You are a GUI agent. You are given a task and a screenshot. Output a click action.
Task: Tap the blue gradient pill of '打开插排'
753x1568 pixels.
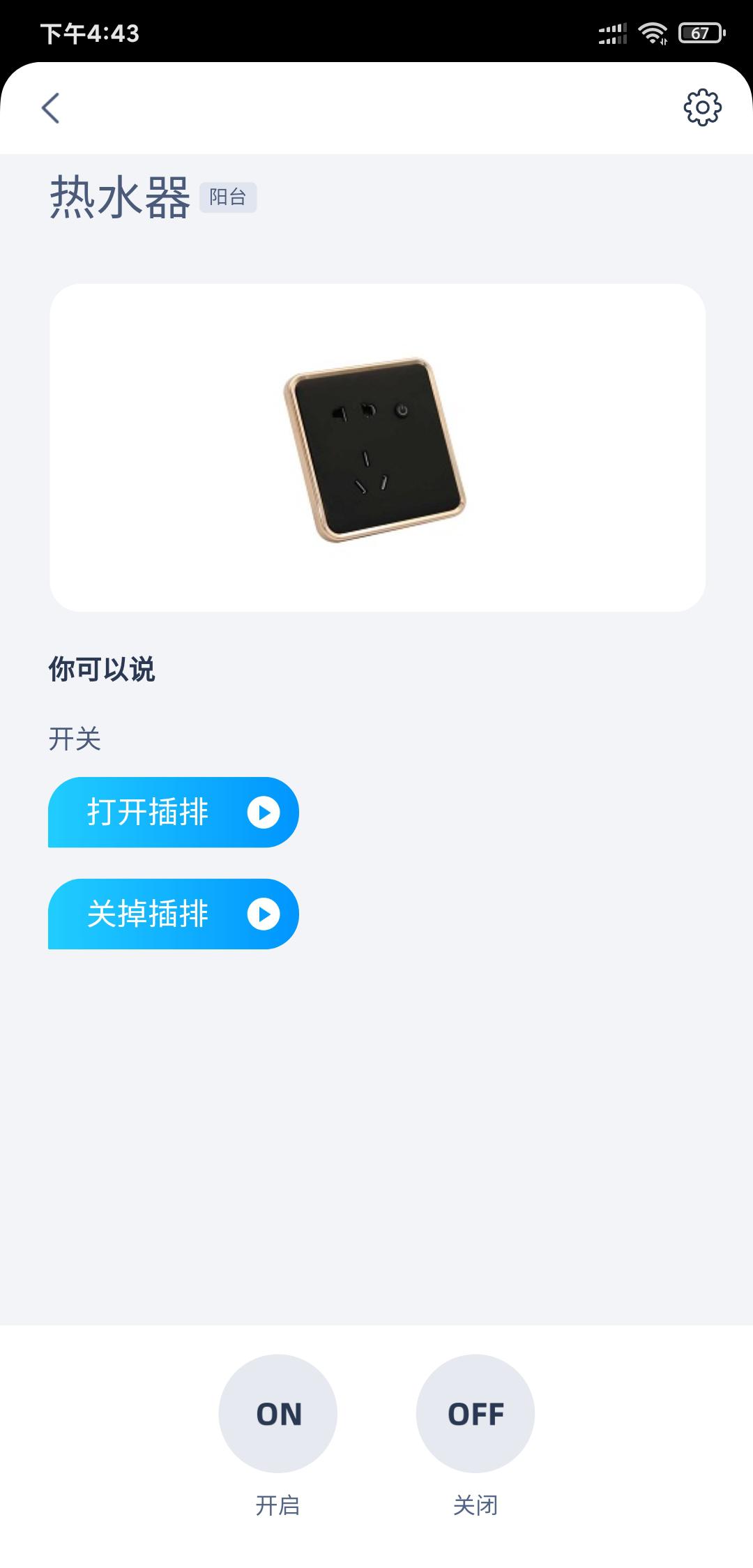173,813
